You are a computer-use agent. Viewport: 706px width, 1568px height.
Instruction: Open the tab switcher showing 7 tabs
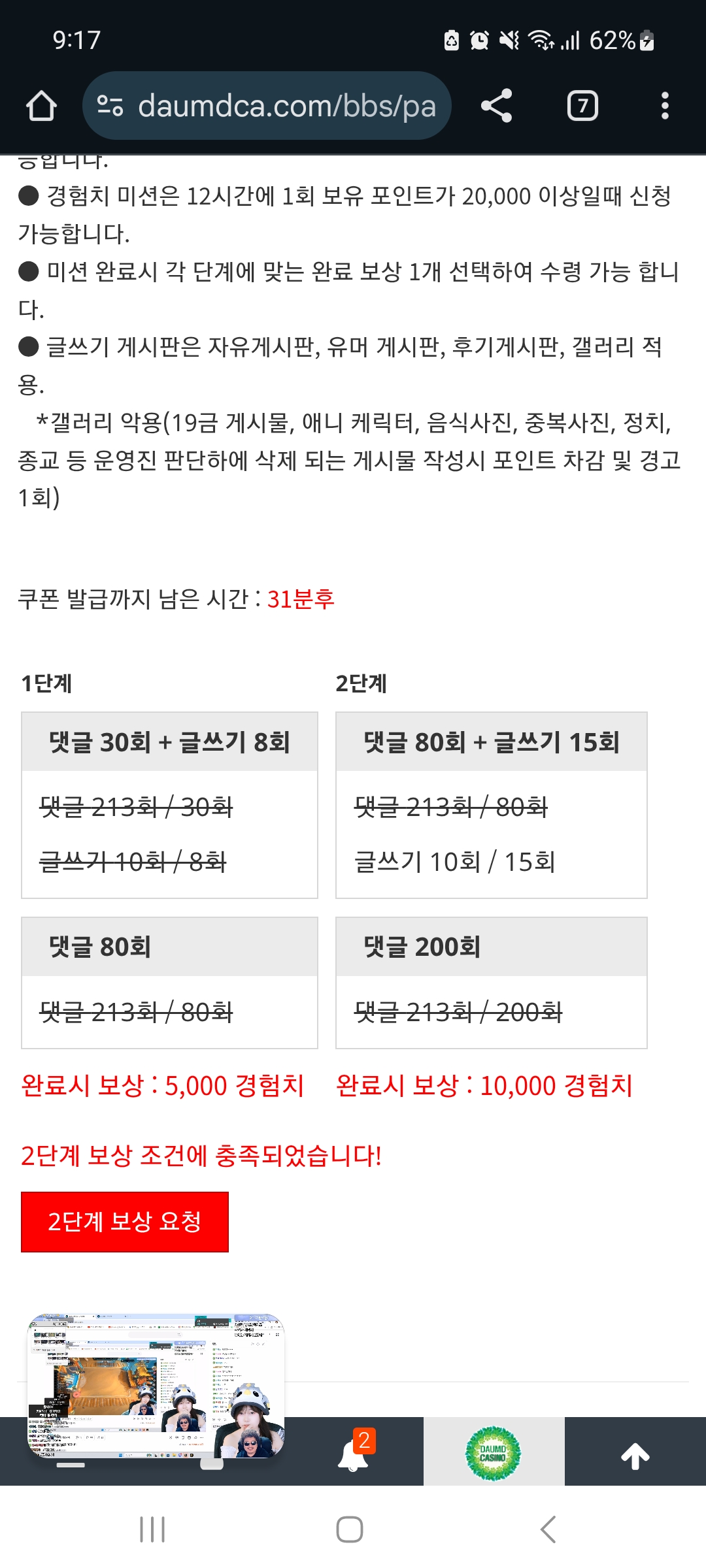[582, 106]
